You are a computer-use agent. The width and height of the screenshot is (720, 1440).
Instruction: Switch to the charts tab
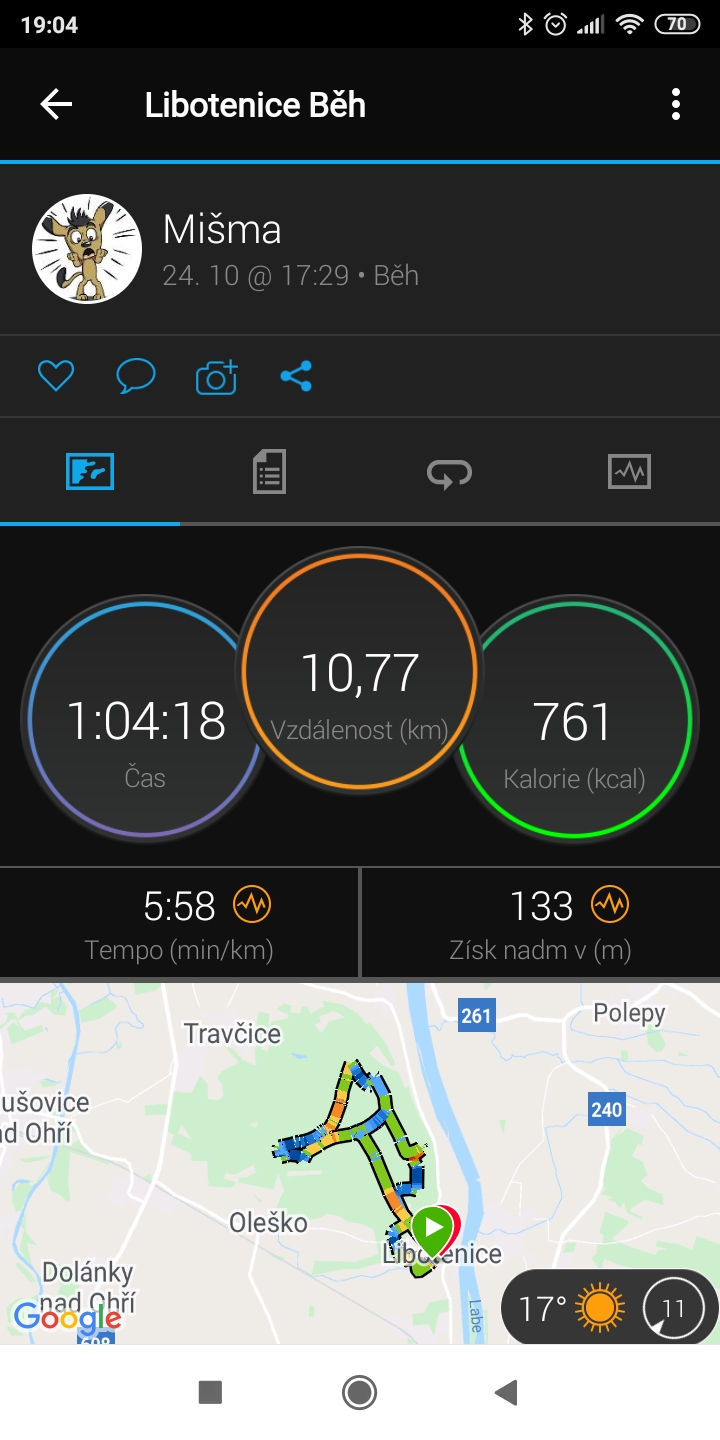click(x=629, y=471)
